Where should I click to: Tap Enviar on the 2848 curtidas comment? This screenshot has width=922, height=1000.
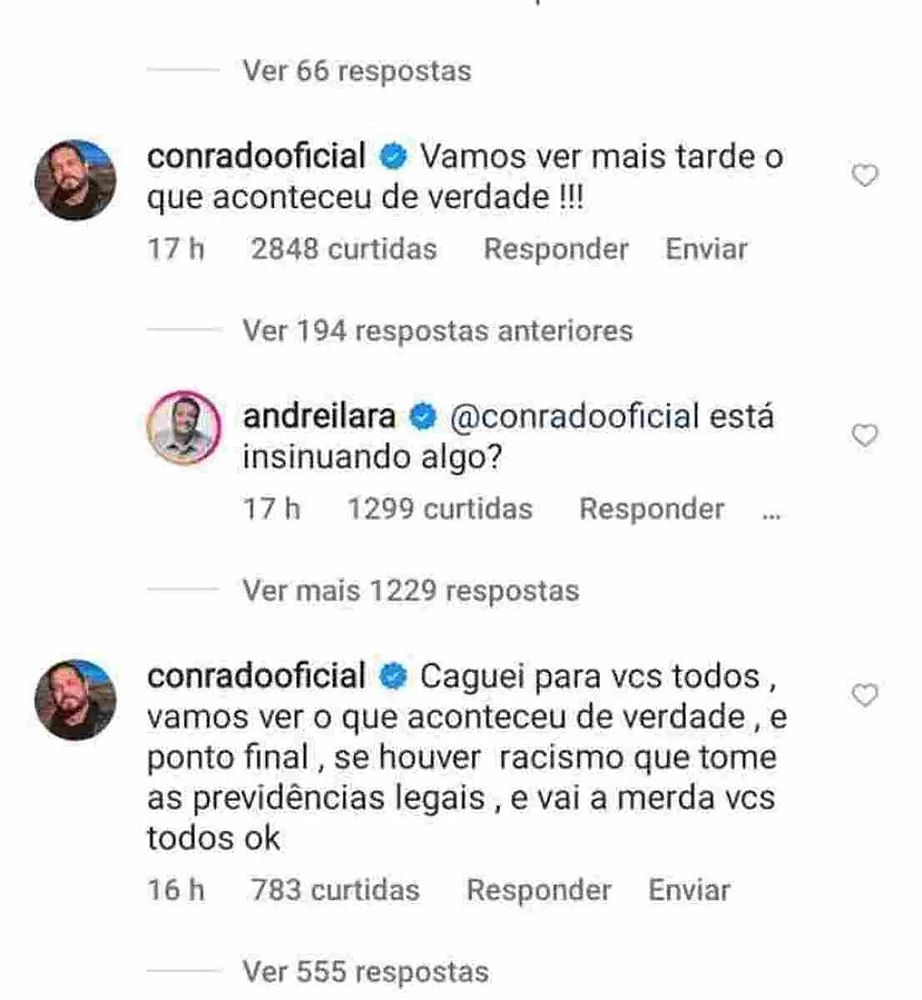706,249
